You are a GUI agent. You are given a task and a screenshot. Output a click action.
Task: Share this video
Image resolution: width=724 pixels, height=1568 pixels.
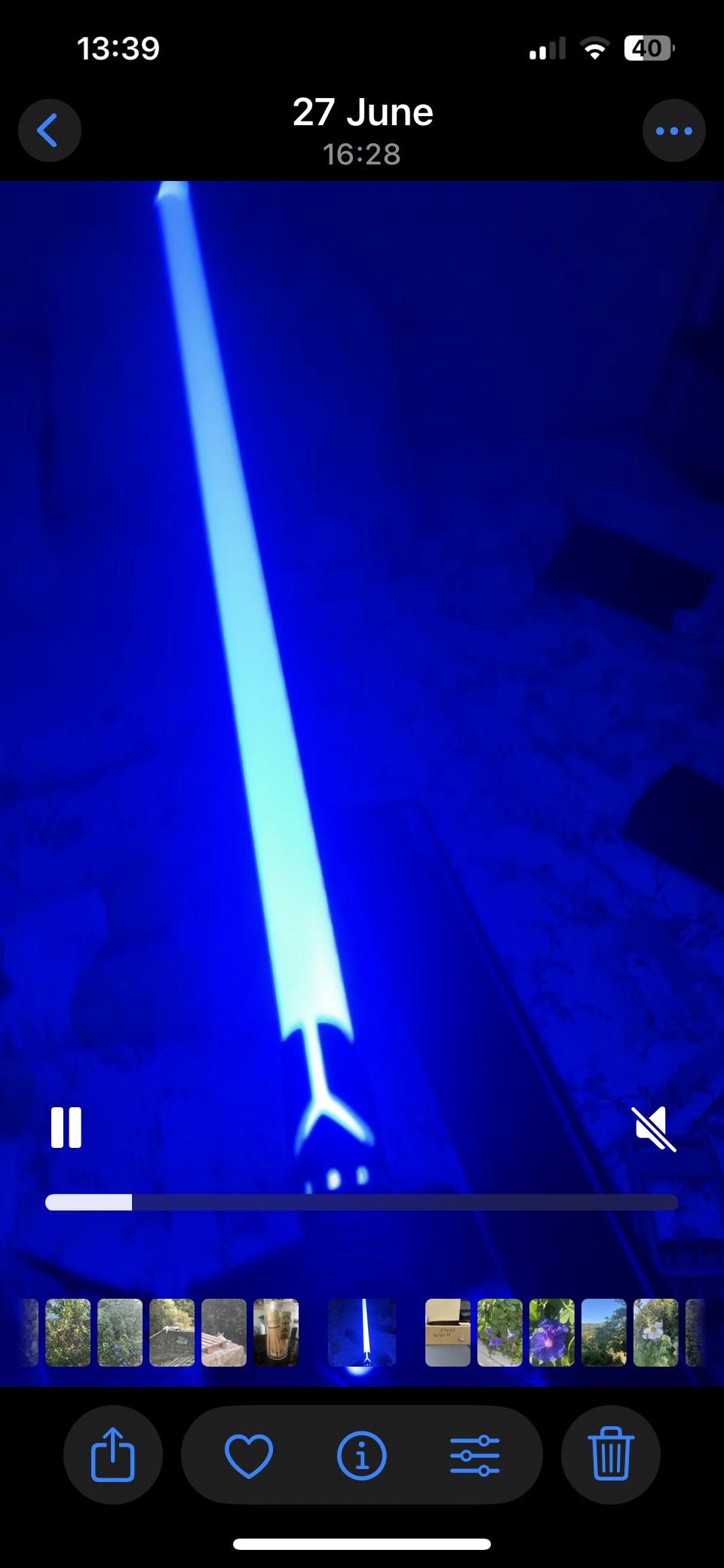112,1454
